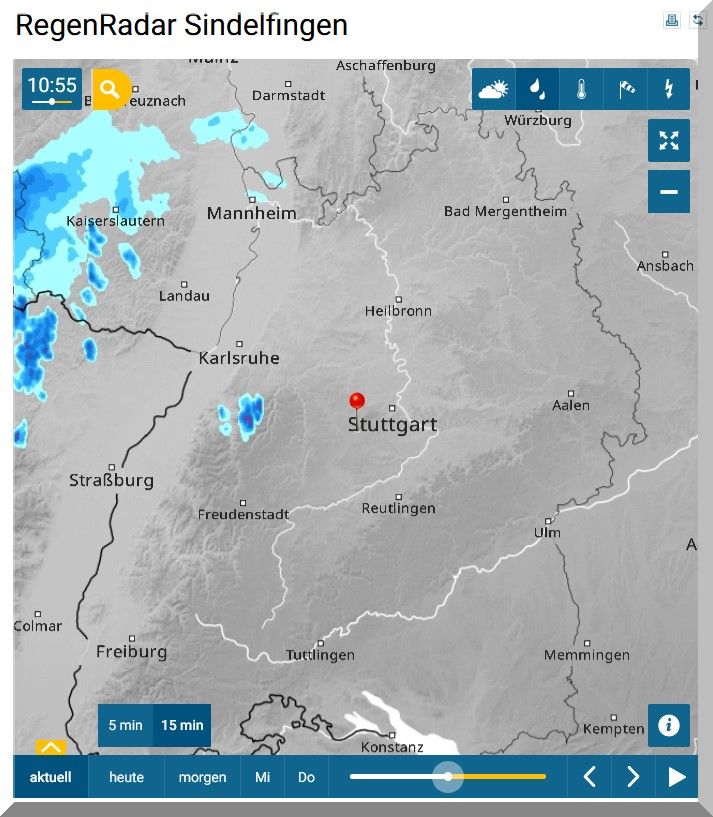Screen dimensions: 713x817
Task: Open the location search magnifier
Action: click(110, 89)
